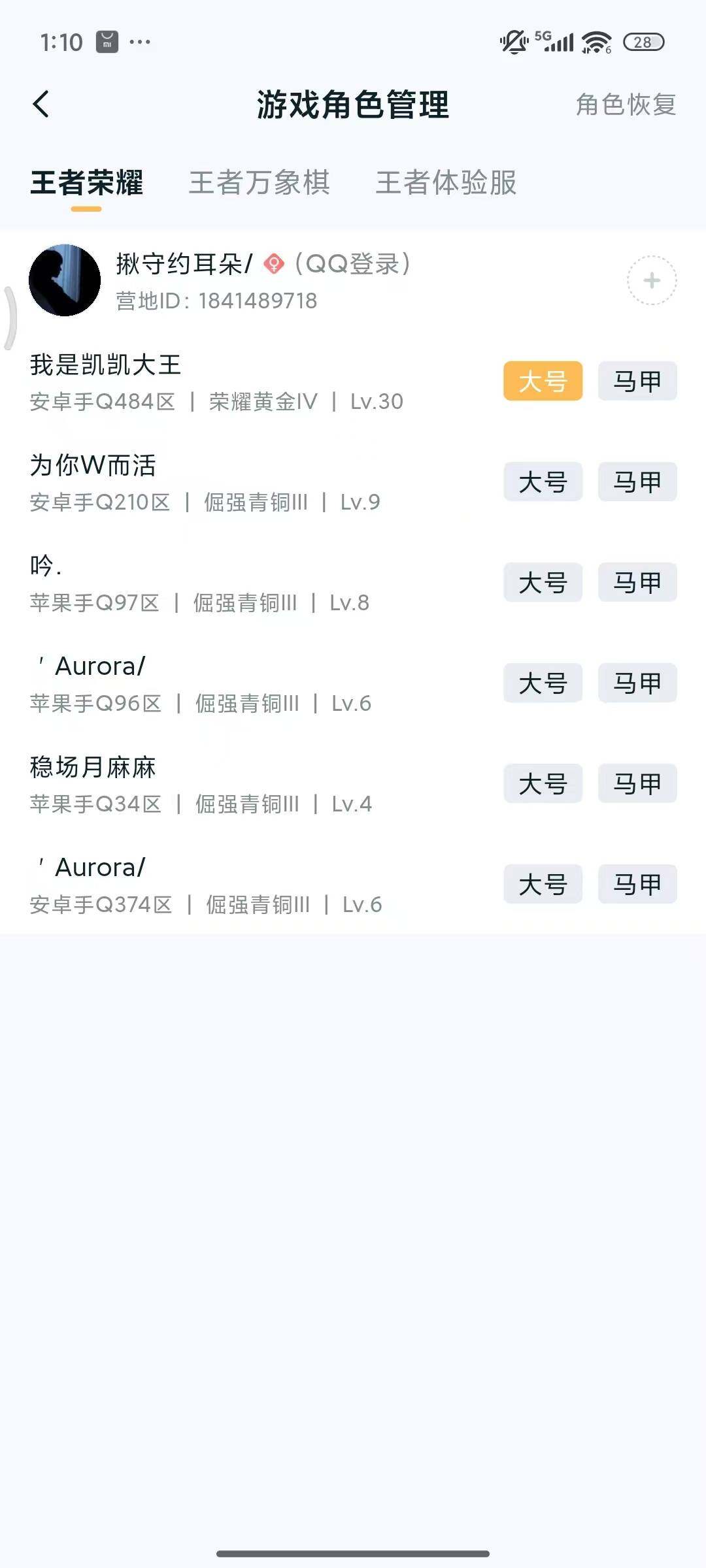Switch to the 王者体验服 tab
Screen dimensions: 706x1568
pos(446,184)
